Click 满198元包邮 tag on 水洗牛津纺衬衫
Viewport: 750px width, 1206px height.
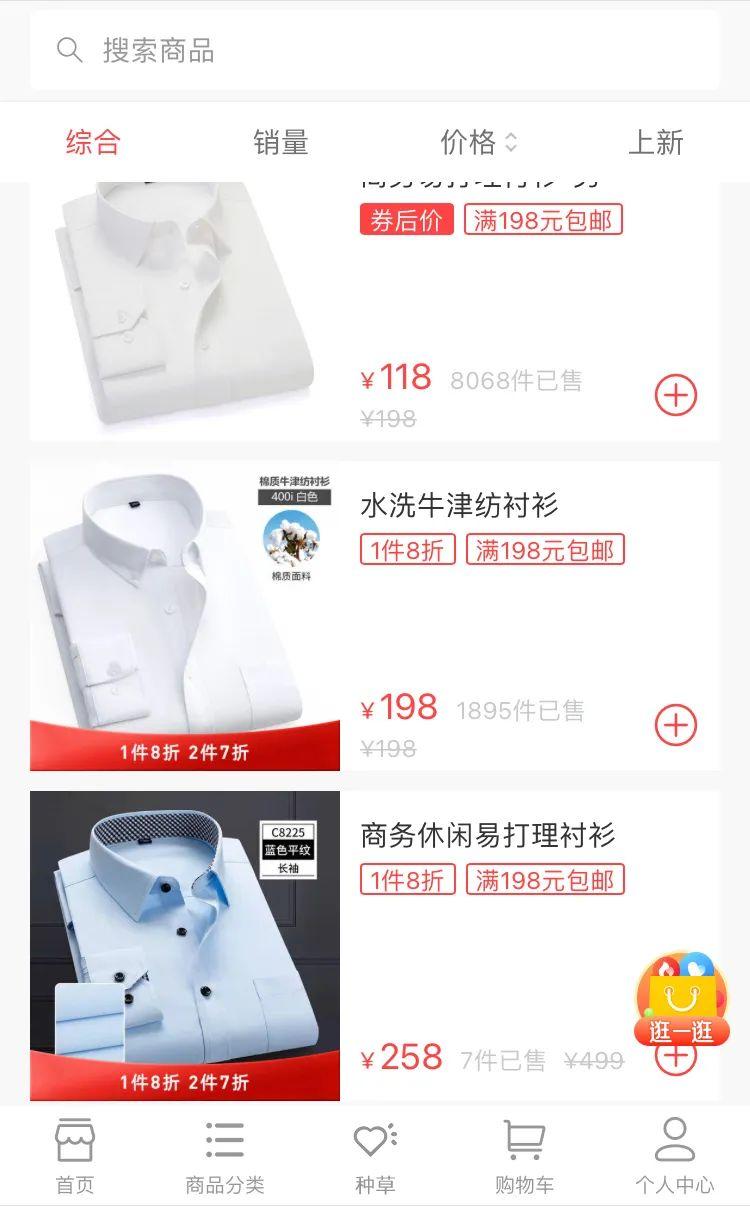(x=544, y=549)
